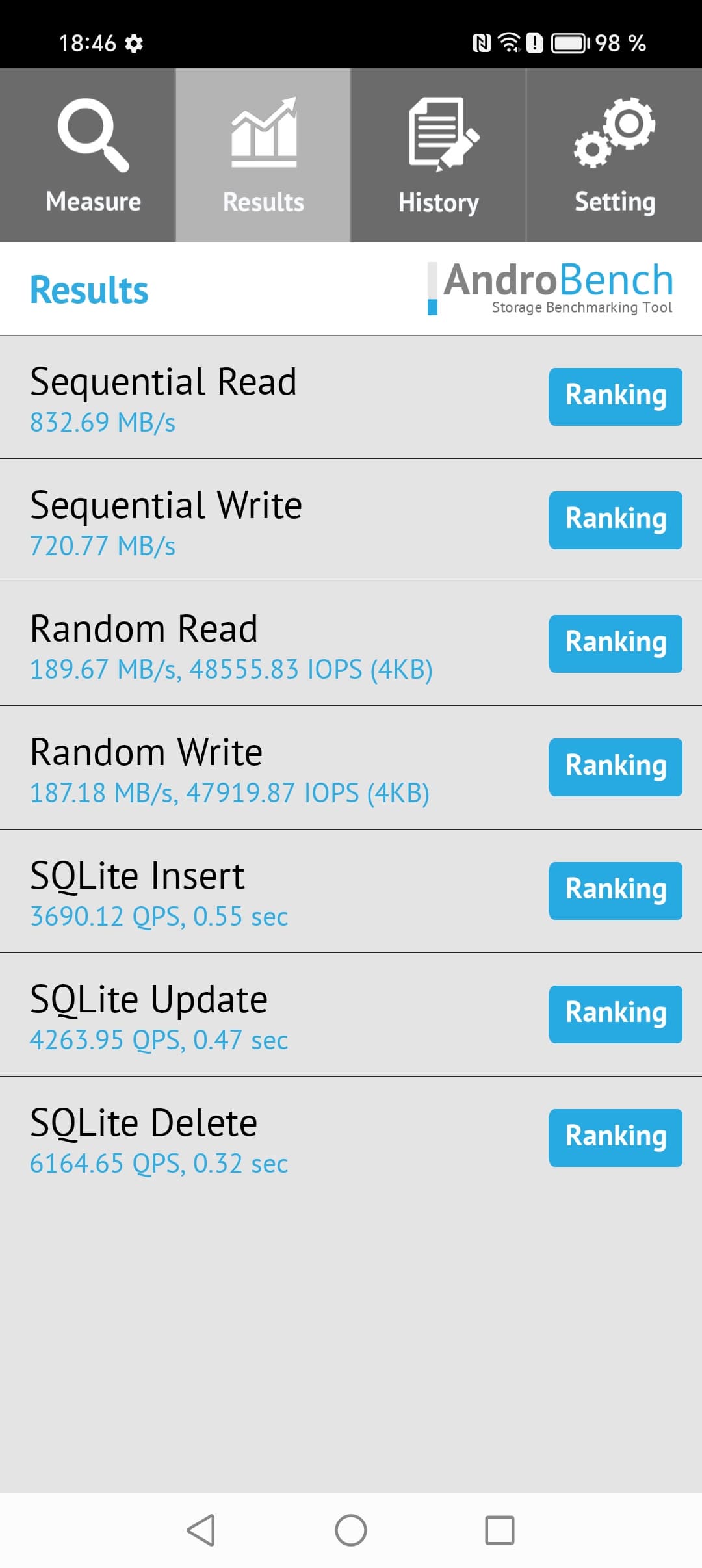The width and height of the screenshot is (702, 1568).
Task: Return to the home screen
Action: (x=351, y=1530)
